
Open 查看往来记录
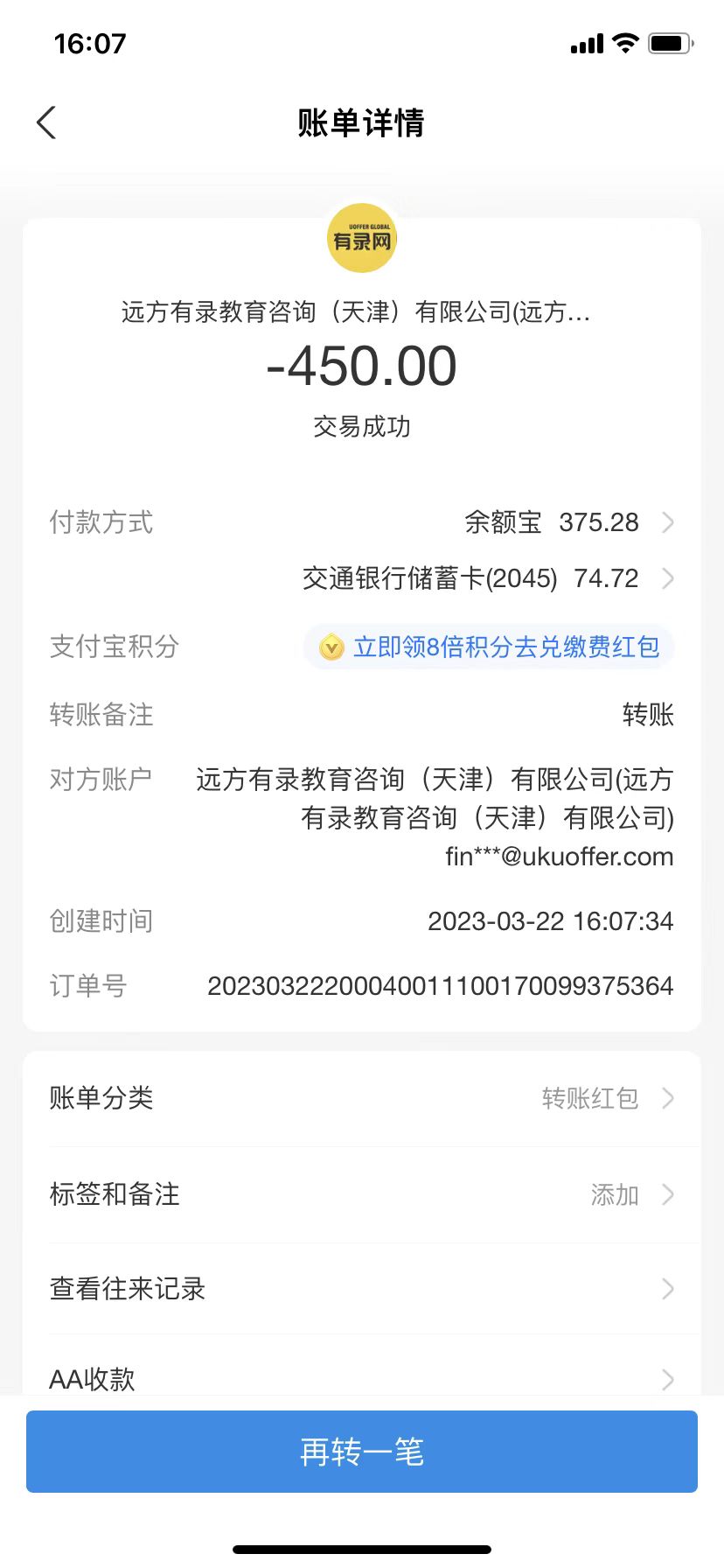362,1289
